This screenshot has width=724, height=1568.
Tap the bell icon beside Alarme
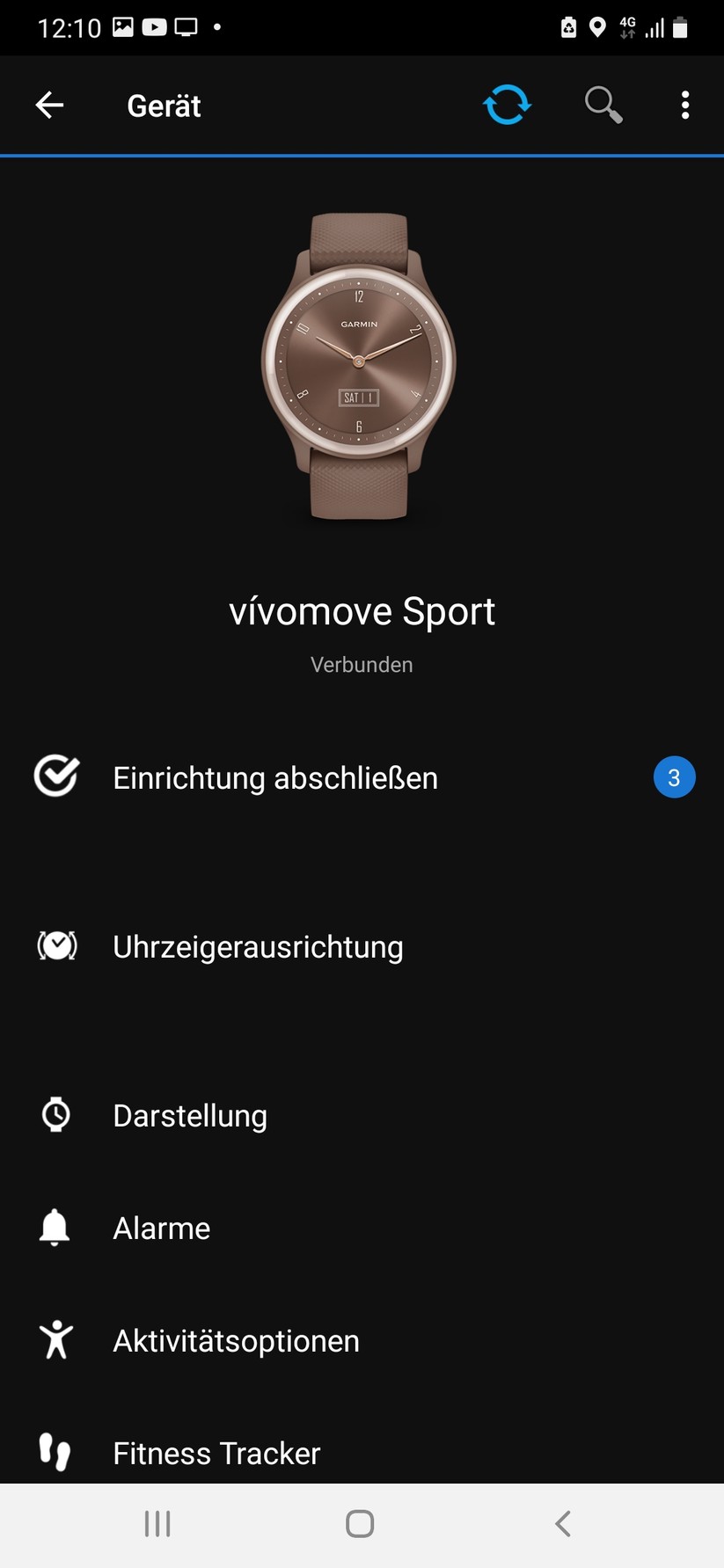[x=53, y=1227]
